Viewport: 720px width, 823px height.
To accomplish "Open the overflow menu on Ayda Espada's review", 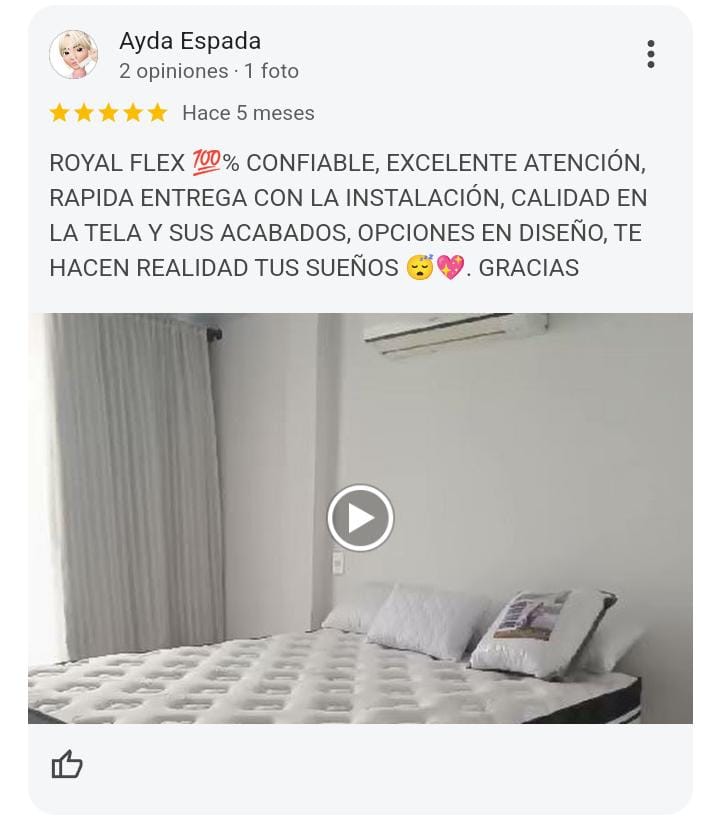I will 651,54.
